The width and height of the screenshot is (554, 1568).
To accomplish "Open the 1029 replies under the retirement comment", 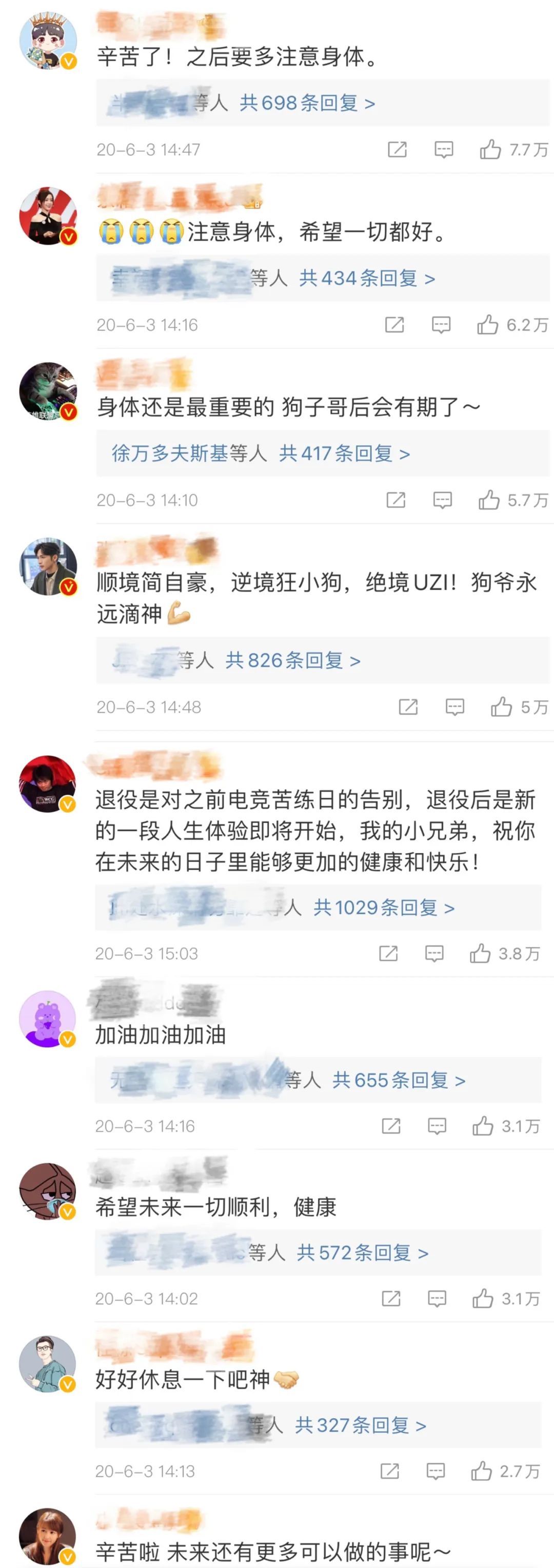I will tap(384, 908).
